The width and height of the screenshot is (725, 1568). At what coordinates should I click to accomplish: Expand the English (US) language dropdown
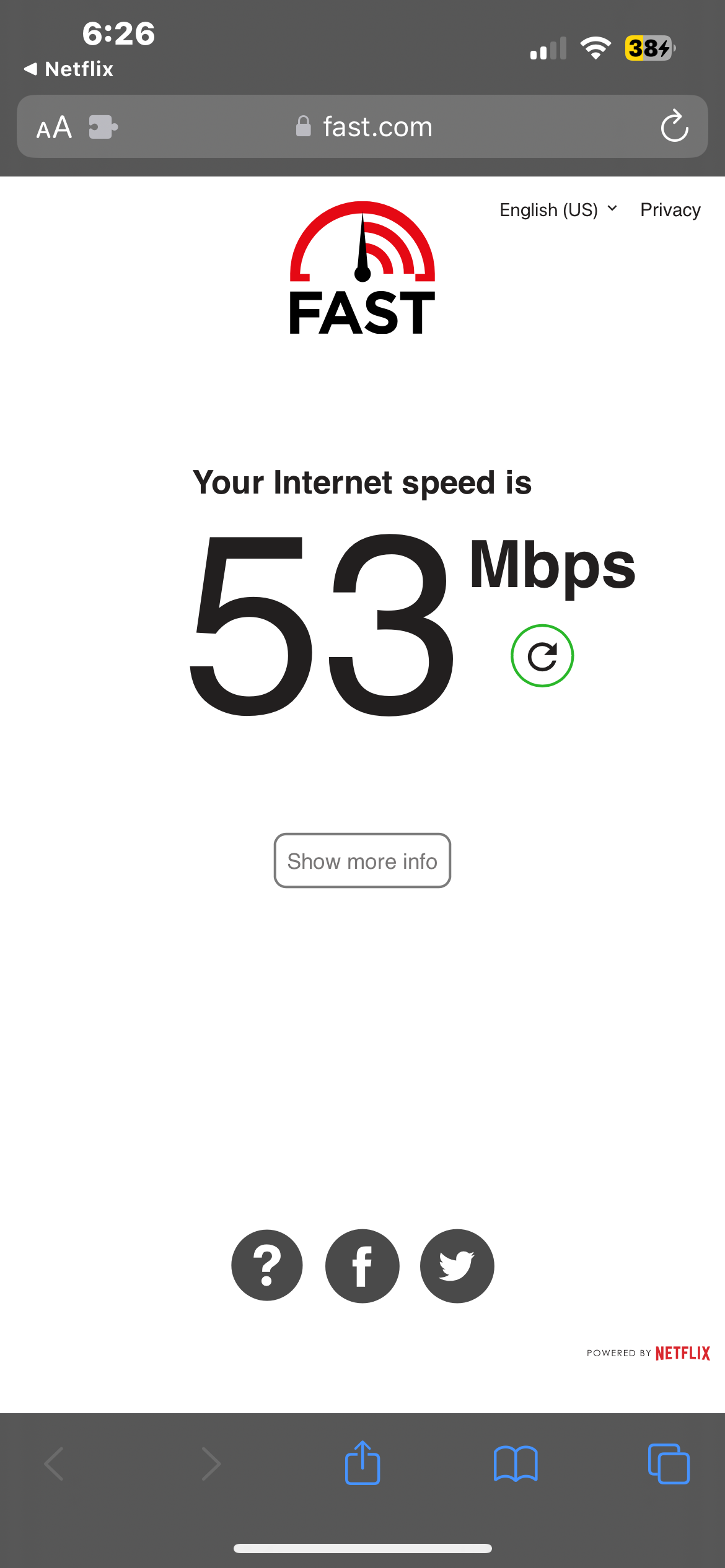click(558, 210)
